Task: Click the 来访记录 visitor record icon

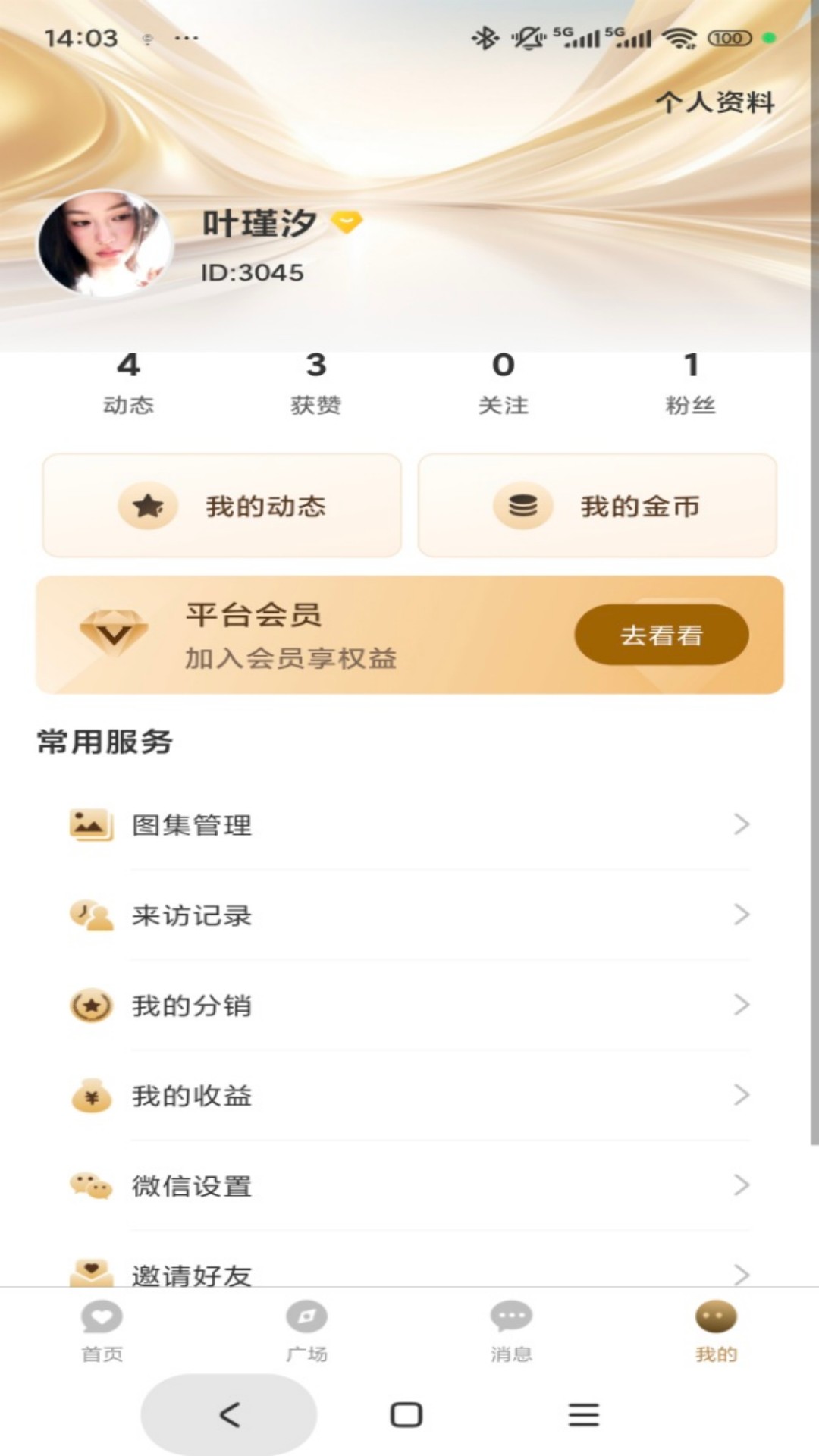Action: click(90, 915)
